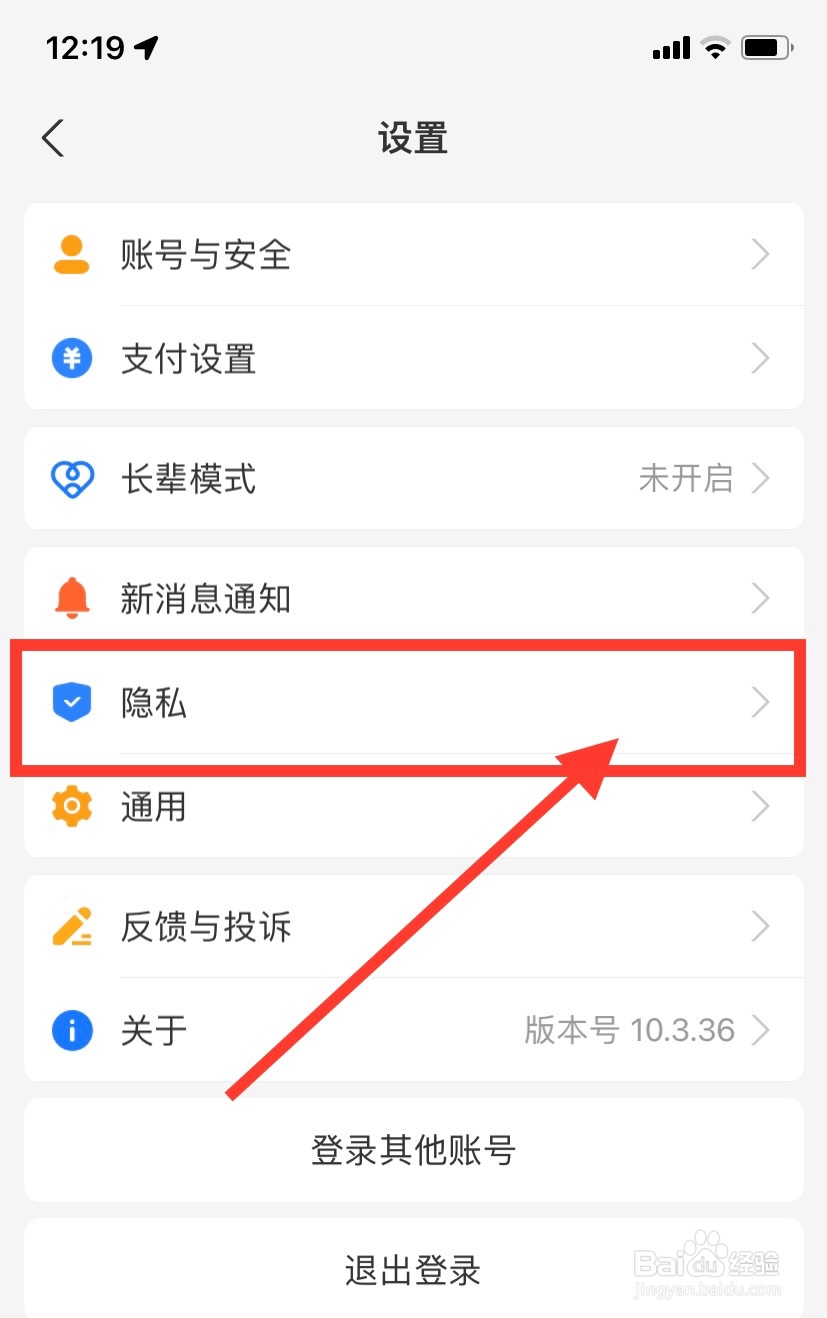Image resolution: width=827 pixels, height=1318 pixels.
Task: Click the blue shield 隐私 privacy icon
Action: tap(71, 703)
